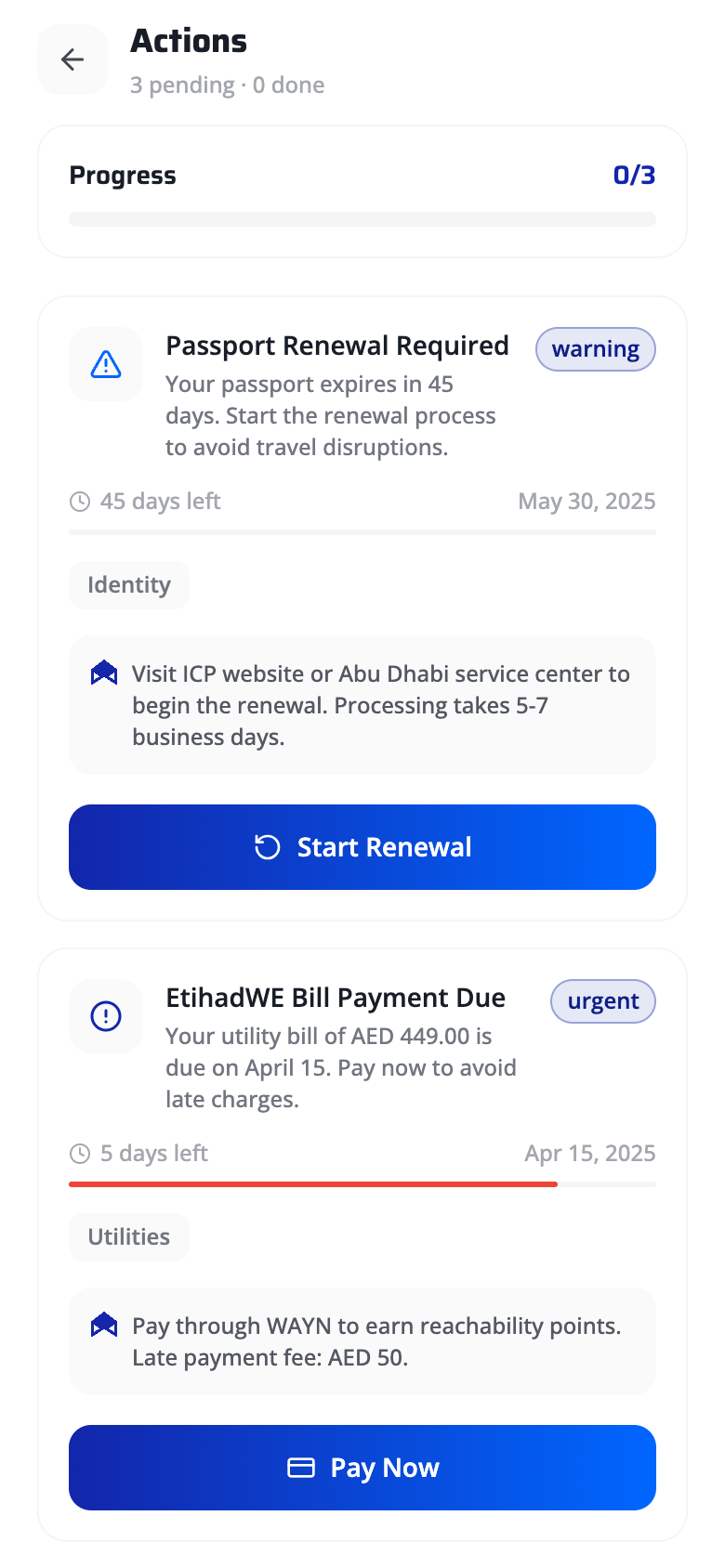Go back using the arrow button
The height and width of the screenshot is (1568, 725).
(72, 59)
